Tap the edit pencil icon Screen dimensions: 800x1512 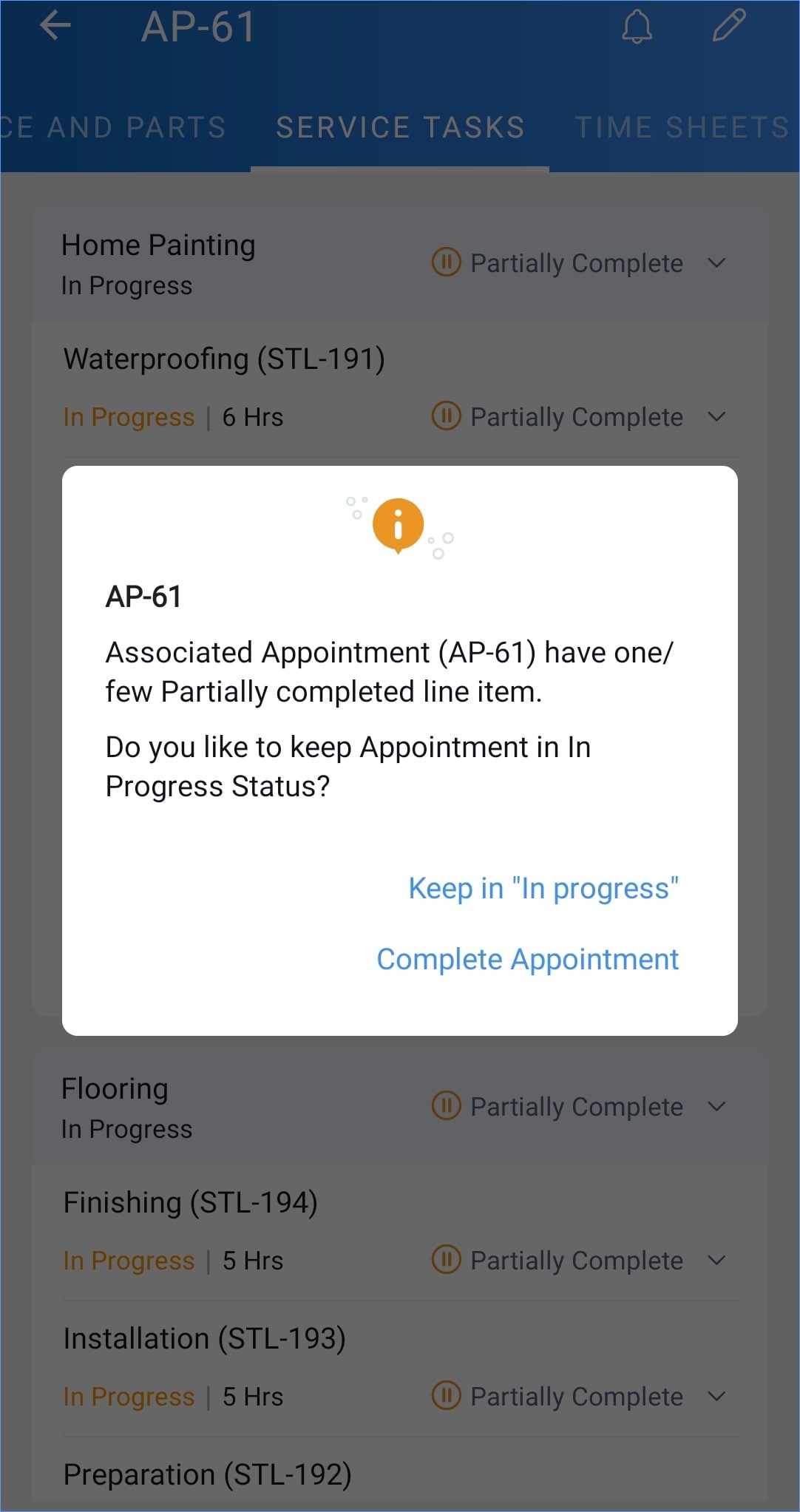729,26
